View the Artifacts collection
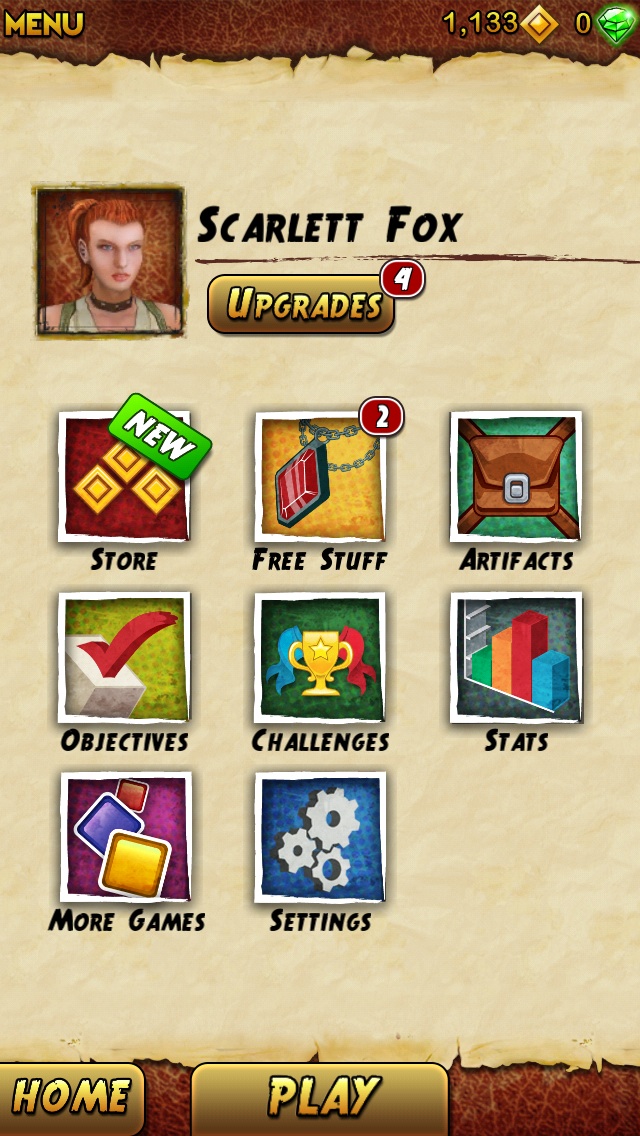640x1136 pixels. (x=516, y=478)
